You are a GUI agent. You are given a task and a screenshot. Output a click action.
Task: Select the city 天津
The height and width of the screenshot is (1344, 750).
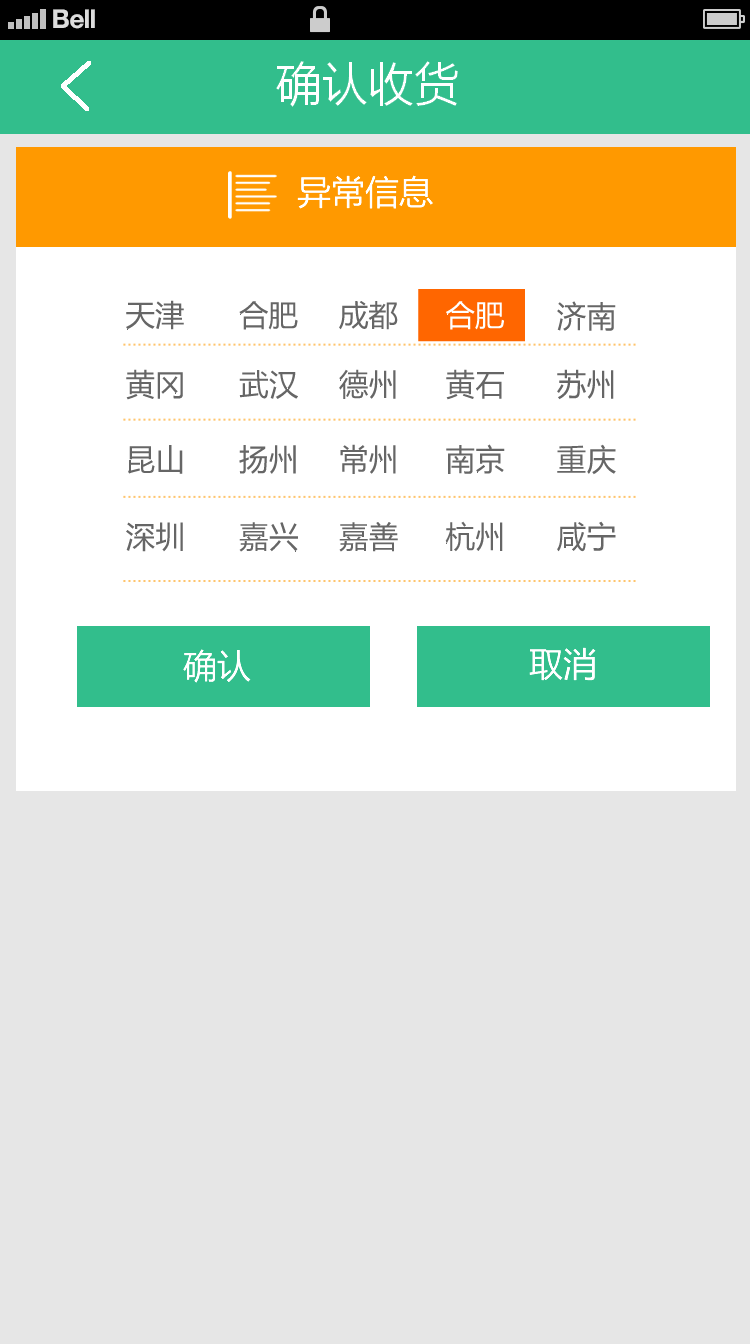click(x=155, y=316)
